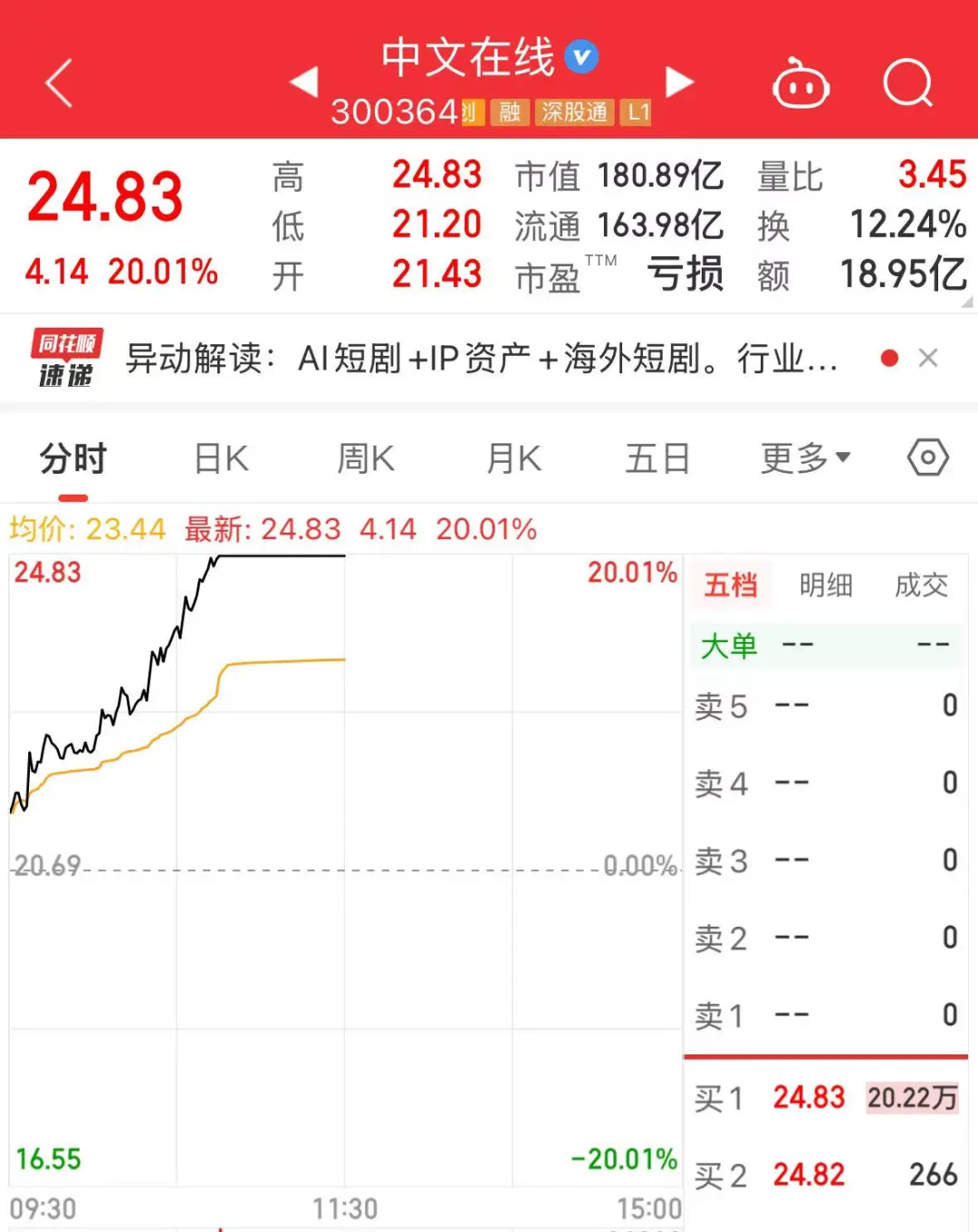This screenshot has height=1232, width=978.
Task: Switch to the 明细 tab
Action: point(826,585)
